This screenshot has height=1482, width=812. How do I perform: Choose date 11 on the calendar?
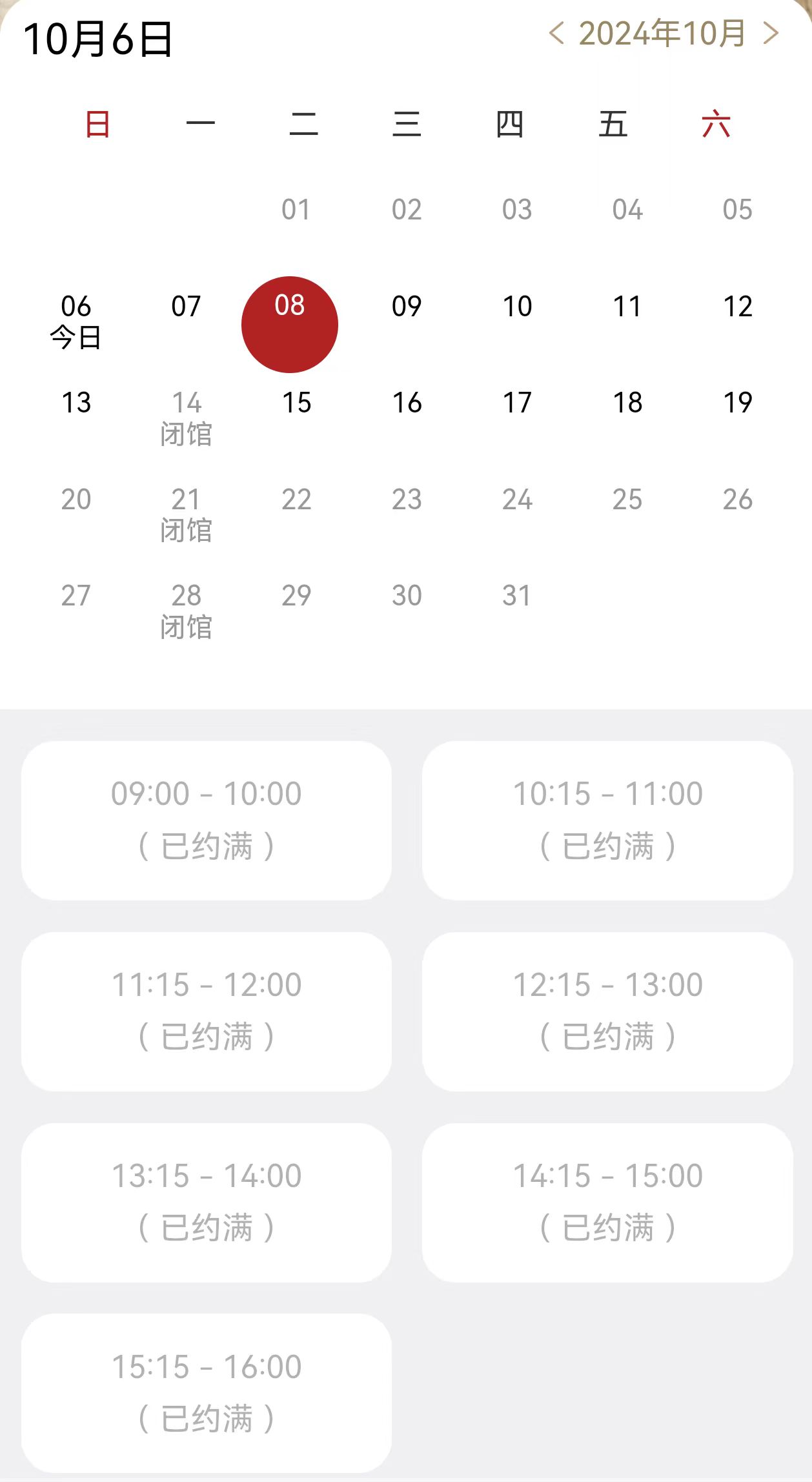[627, 307]
